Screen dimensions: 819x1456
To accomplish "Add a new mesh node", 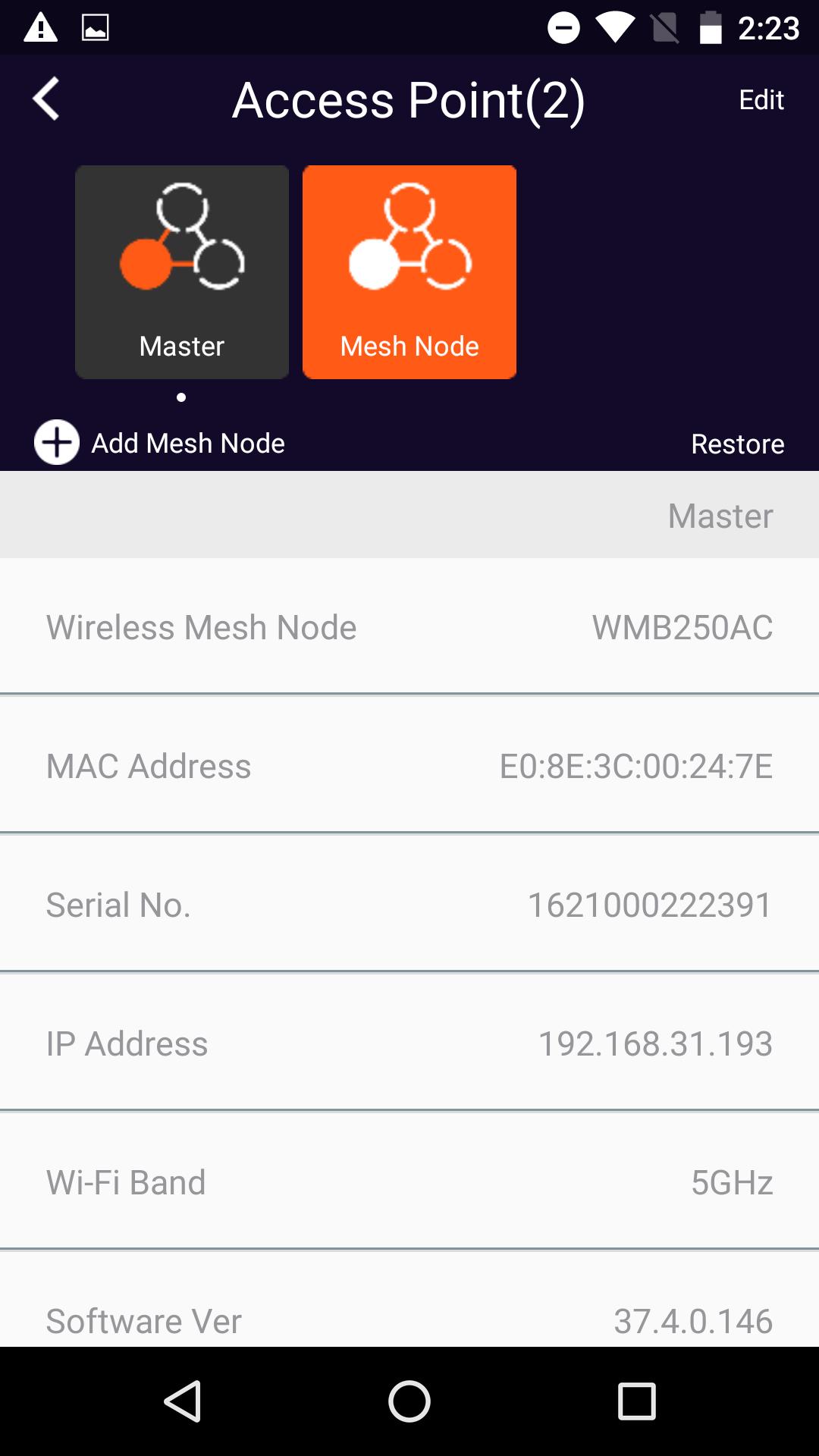I will point(160,443).
